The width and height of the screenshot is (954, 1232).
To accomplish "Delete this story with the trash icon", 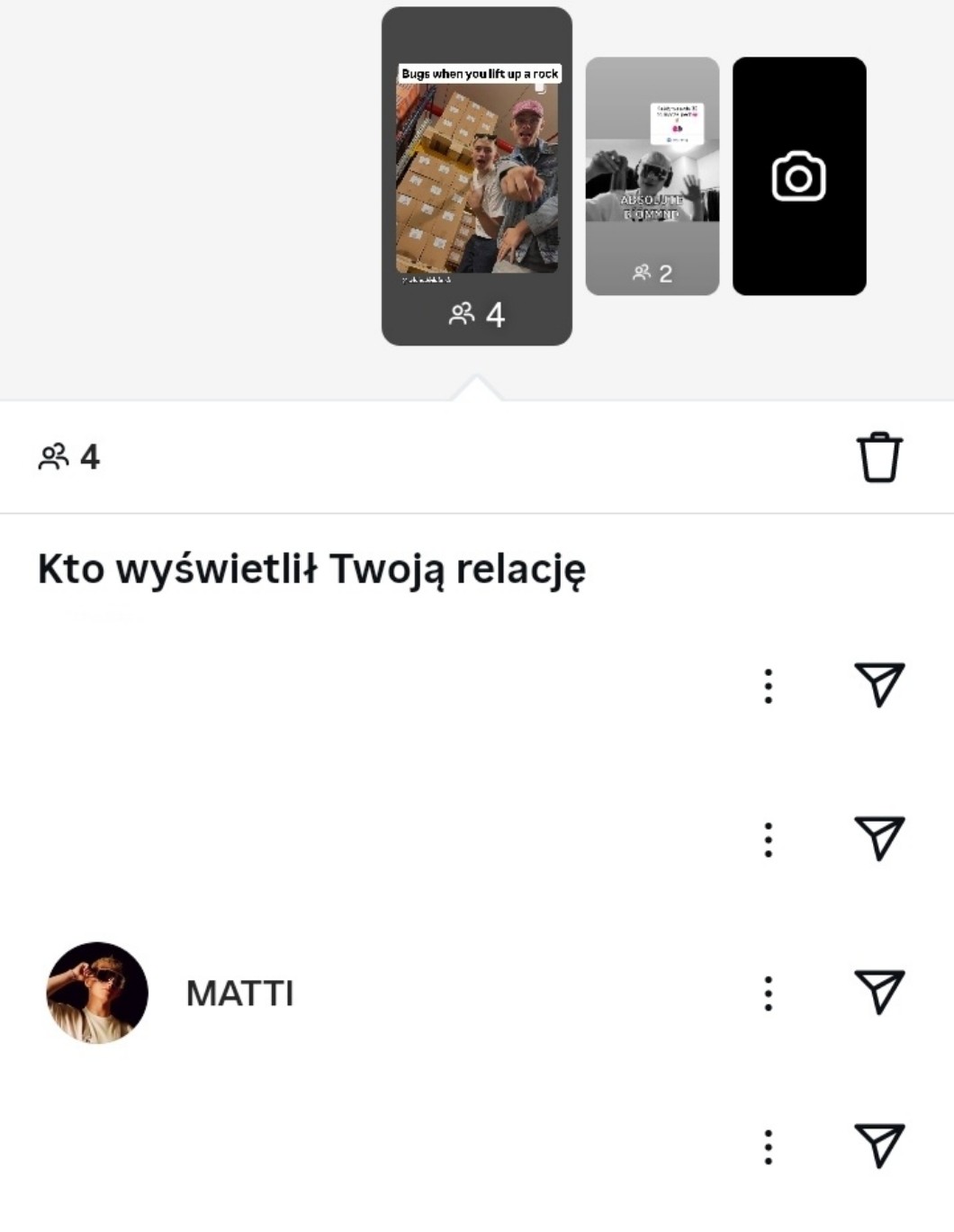I will (878, 457).
